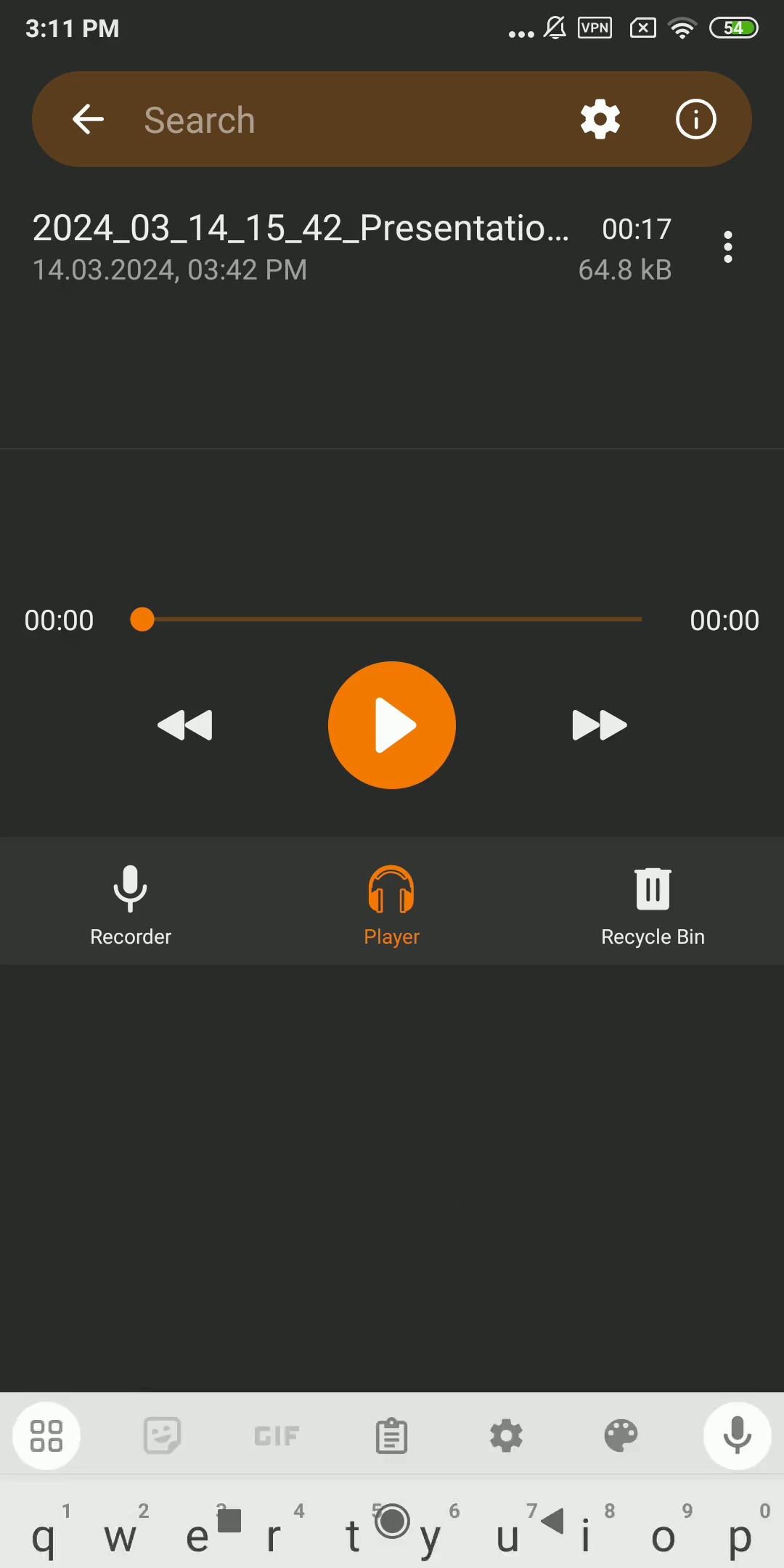Viewport: 784px width, 1568px height.
Task: Tap the playback seek bar
Action: (392, 619)
